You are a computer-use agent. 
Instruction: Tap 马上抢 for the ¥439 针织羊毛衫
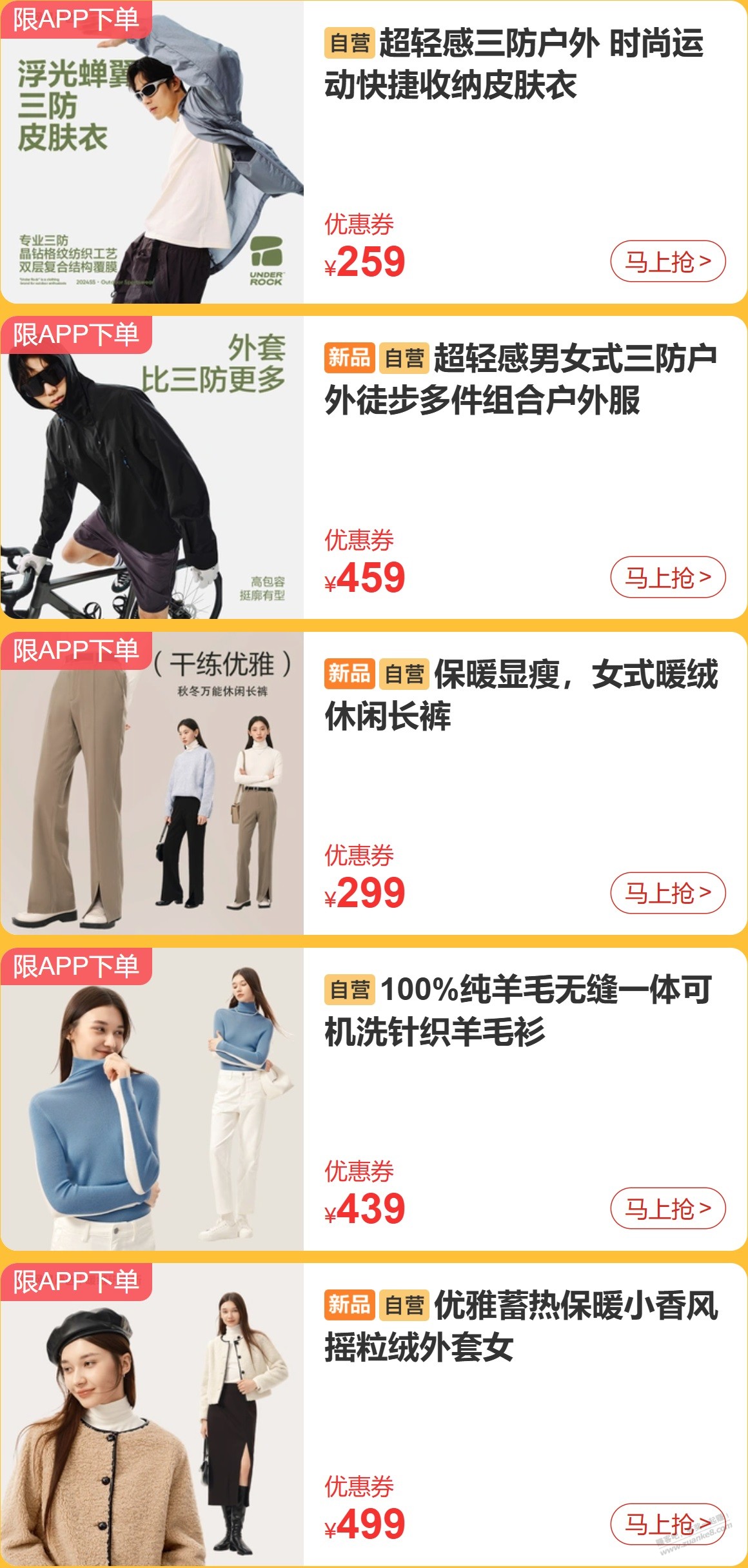667,1208
